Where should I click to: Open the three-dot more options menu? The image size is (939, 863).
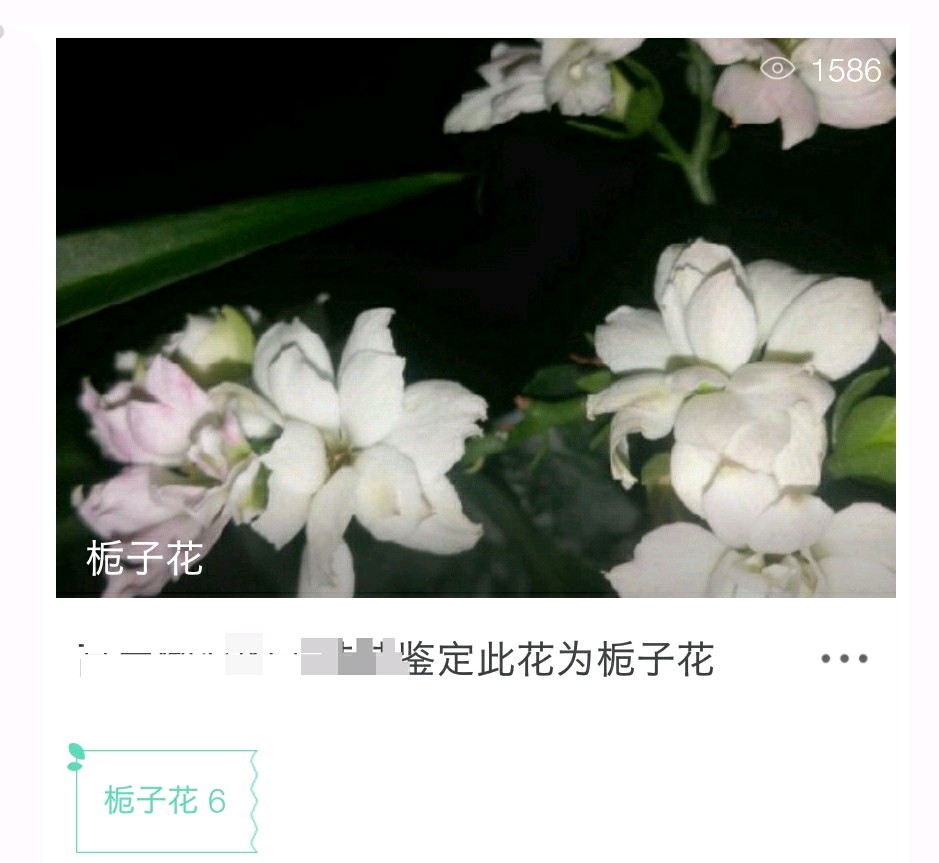pos(844,659)
